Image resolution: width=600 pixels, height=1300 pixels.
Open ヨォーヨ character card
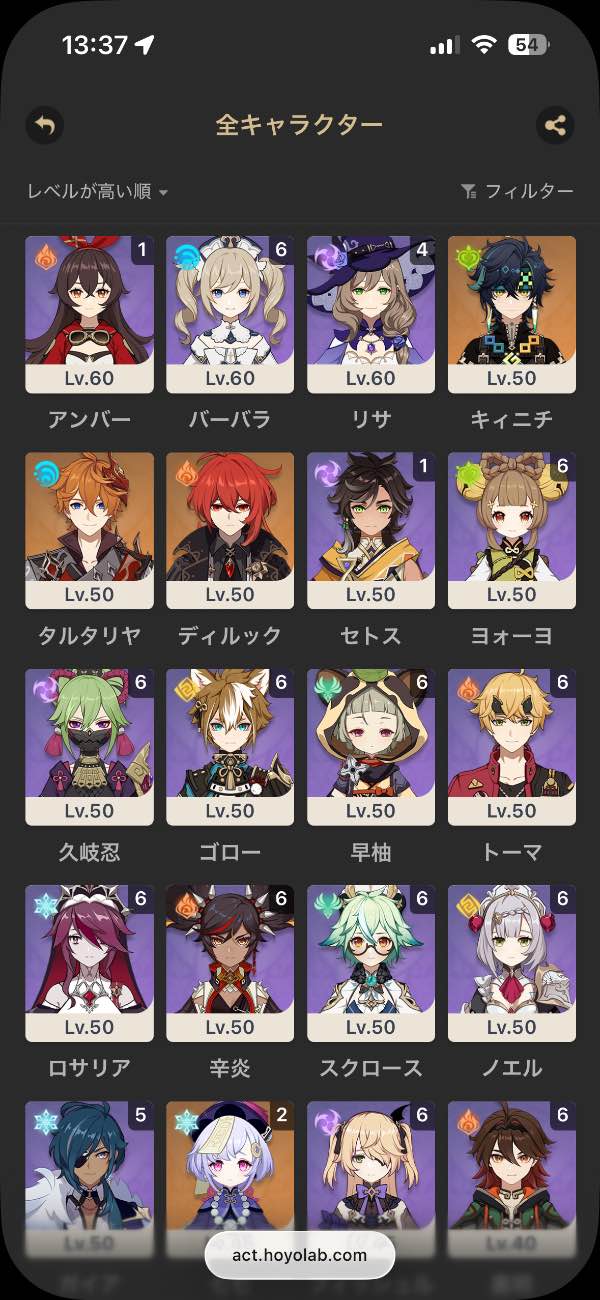(x=512, y=530)
